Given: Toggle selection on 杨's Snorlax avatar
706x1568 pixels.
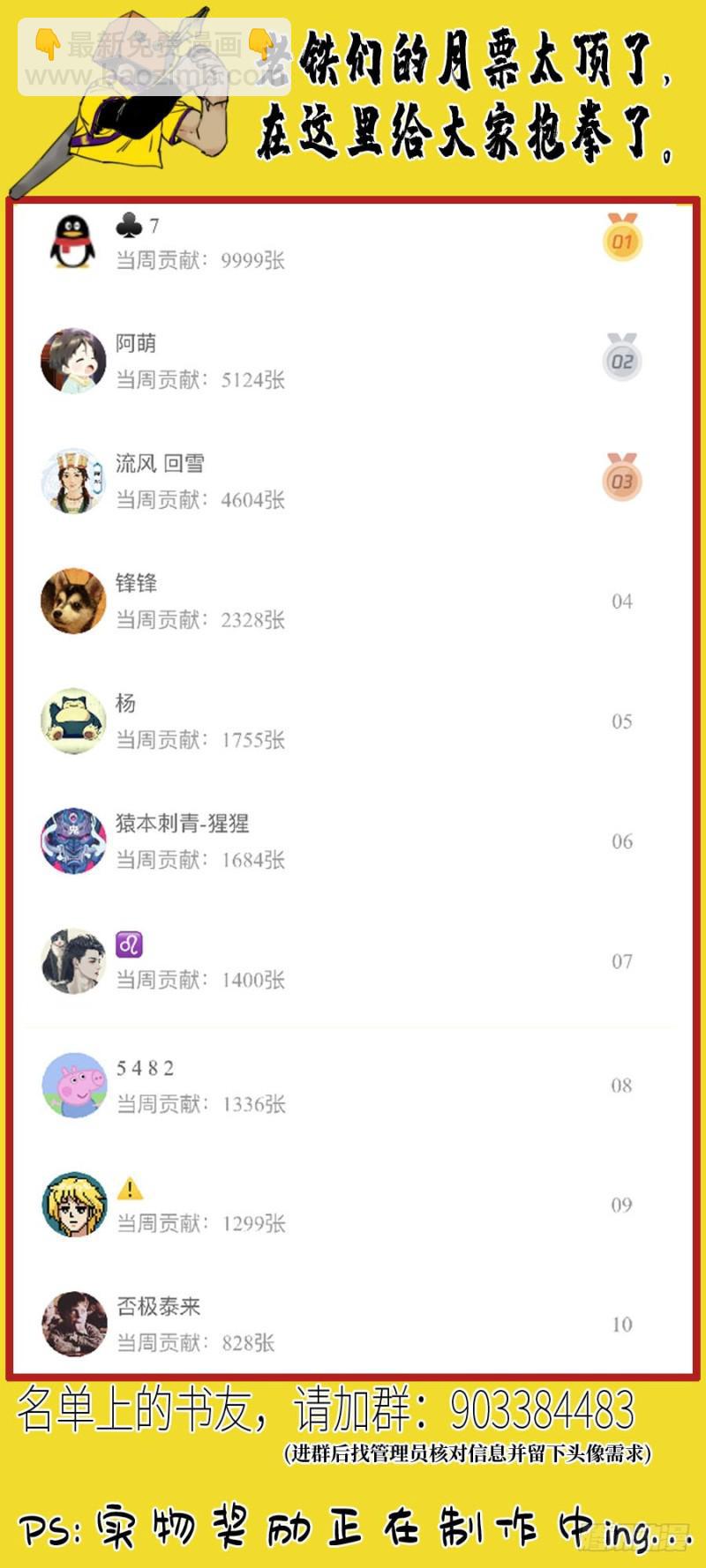Looking at the screenshot, I should coord(73,721).
